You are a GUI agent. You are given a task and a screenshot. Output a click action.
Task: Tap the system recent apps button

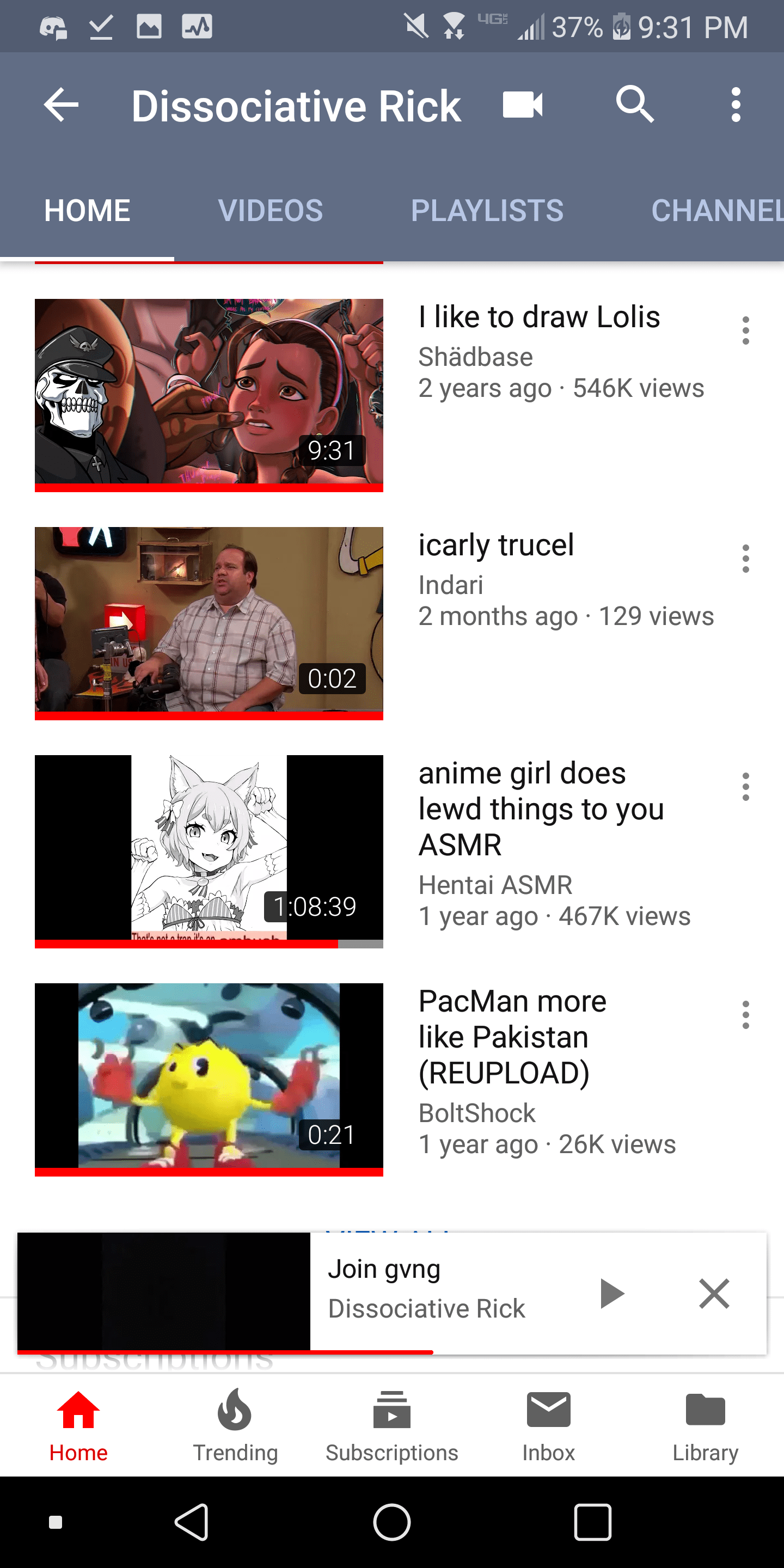592,1522
